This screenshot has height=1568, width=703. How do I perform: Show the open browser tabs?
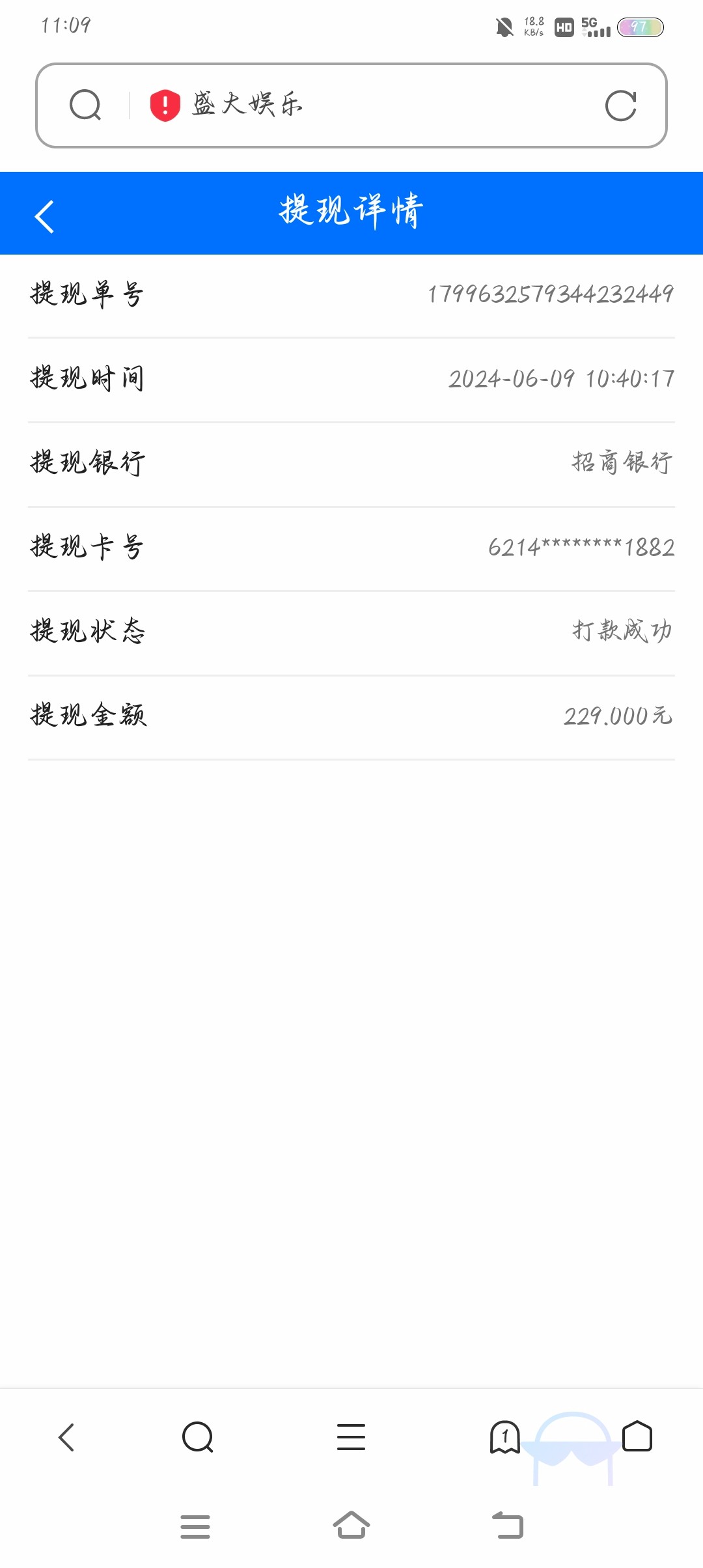(x=504, y=1437)
